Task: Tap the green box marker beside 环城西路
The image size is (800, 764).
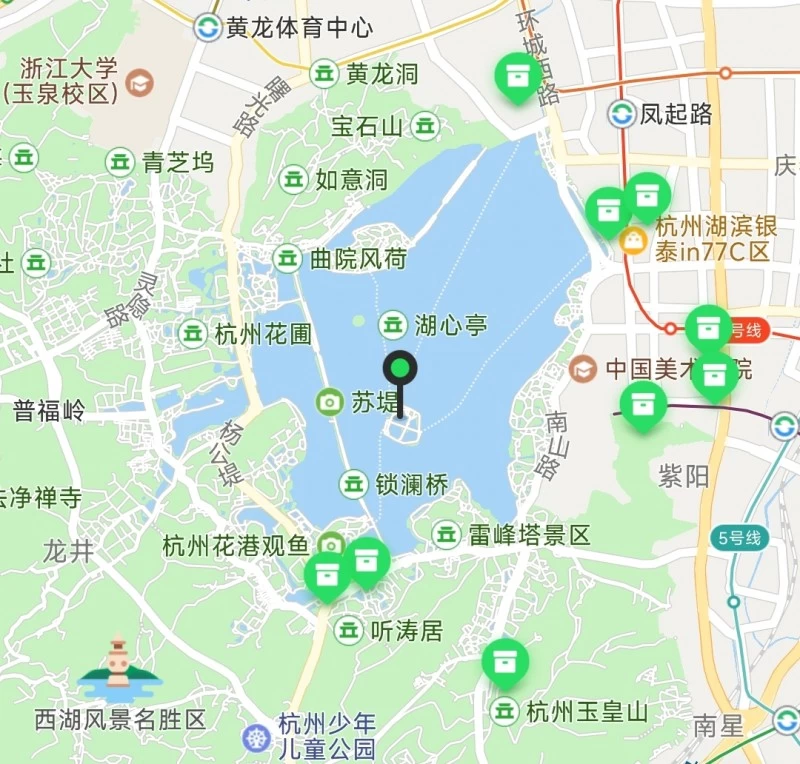Action: pyautogui.click(x=518, y=77)
